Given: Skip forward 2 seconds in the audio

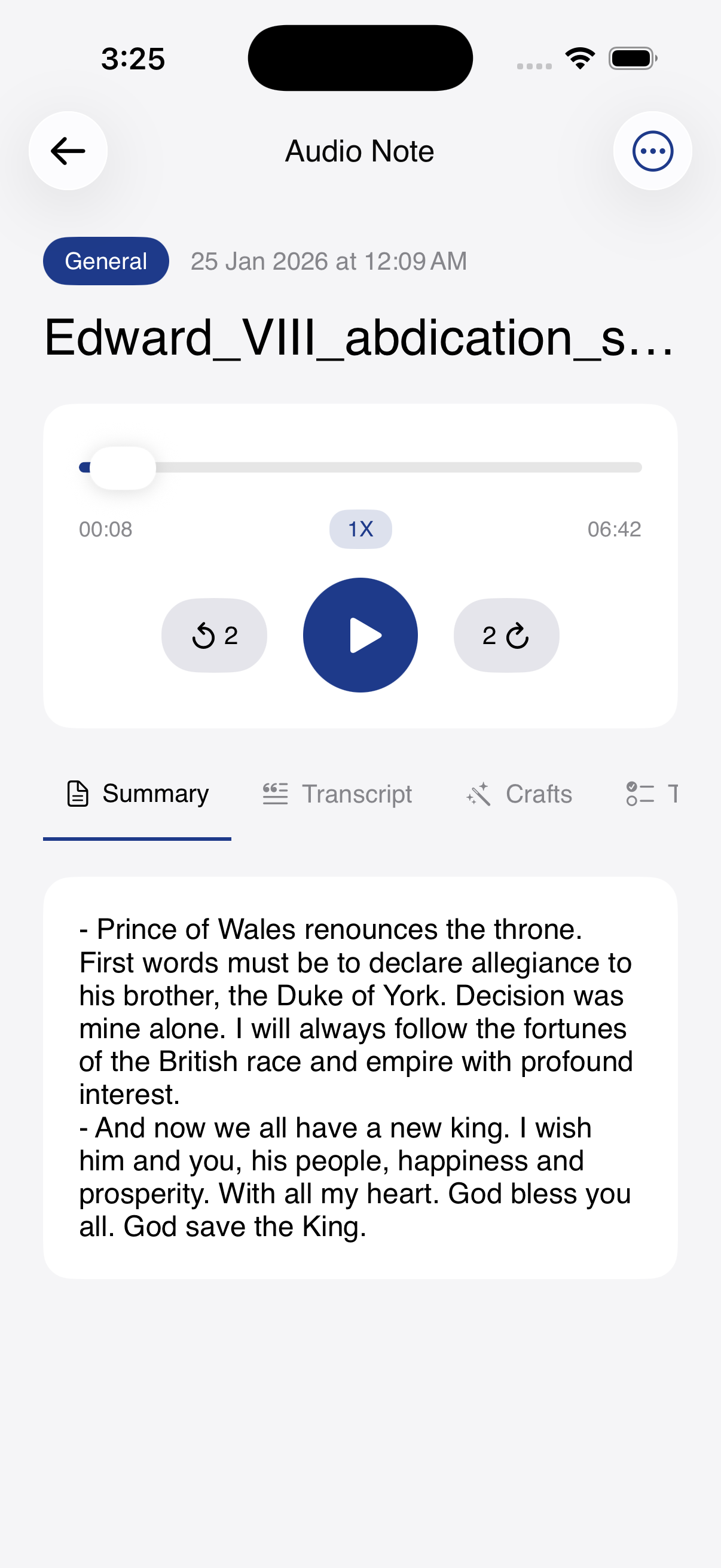Looking at the screenshot, I should (506, 634).
